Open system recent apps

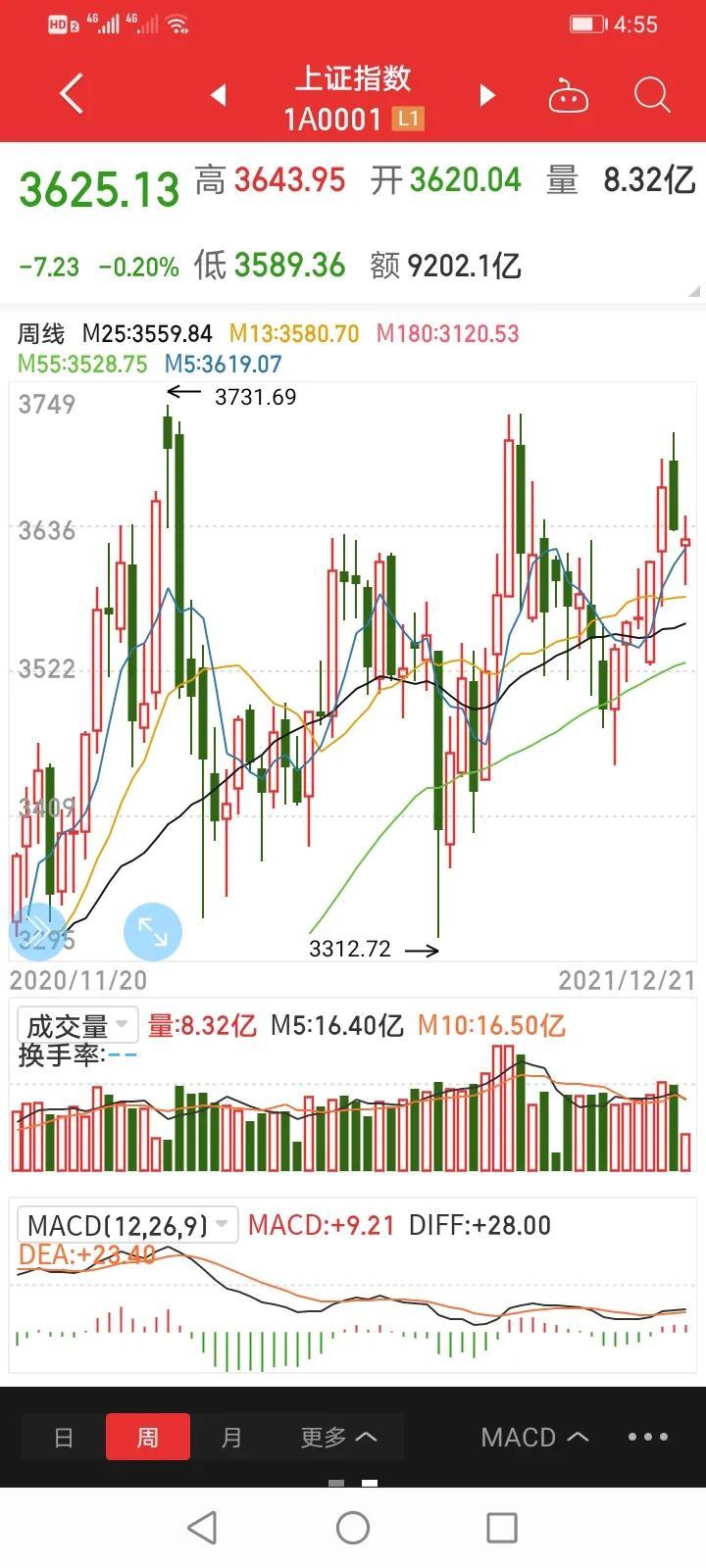tap(502, 1527)
